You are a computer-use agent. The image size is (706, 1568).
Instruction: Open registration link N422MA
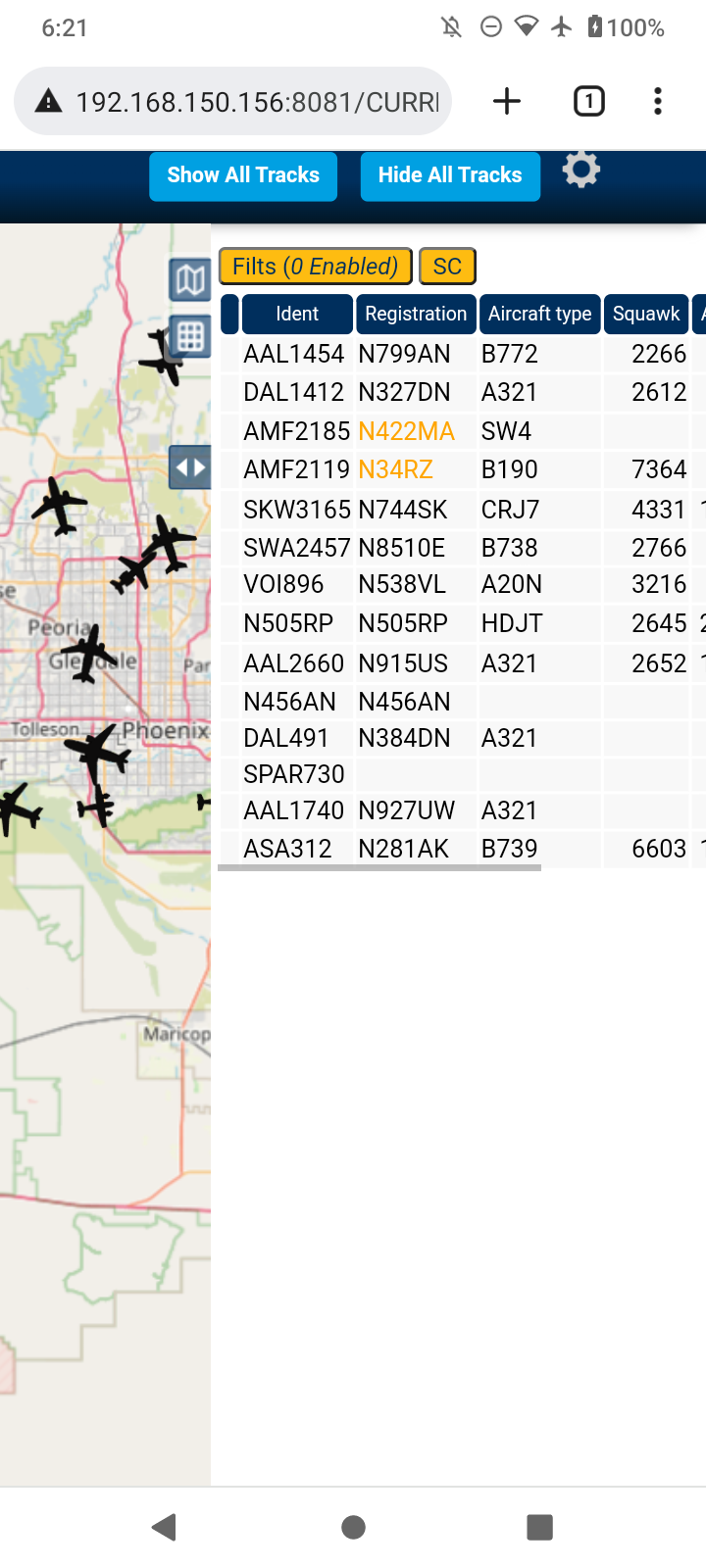[x=406, y=431]
